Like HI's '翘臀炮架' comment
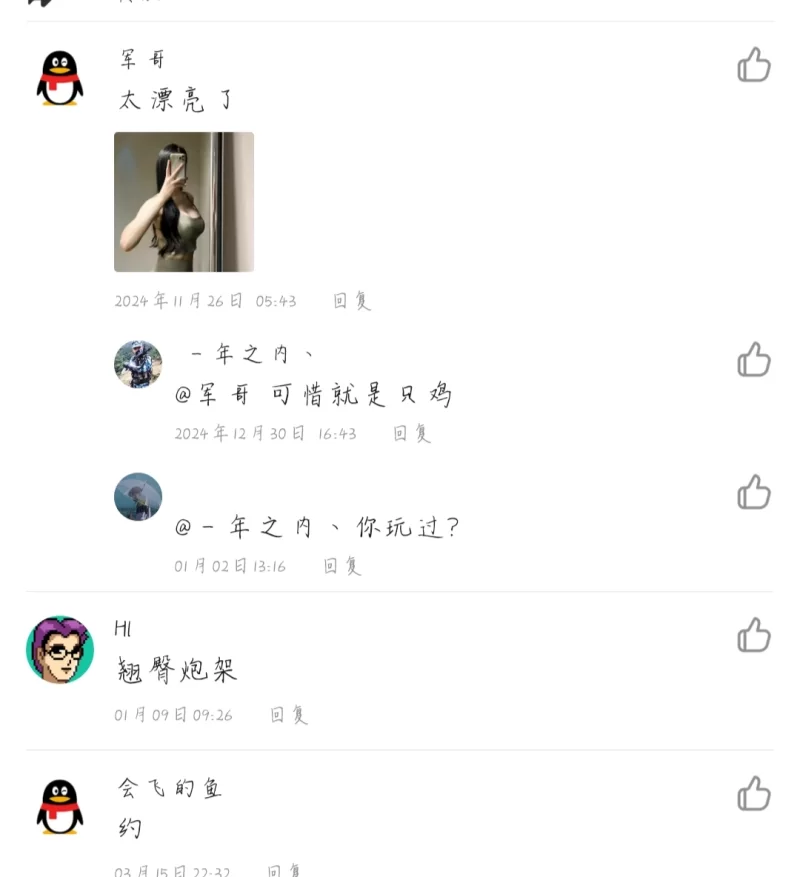Screen dimensions: 800x877 click(754, 637)
